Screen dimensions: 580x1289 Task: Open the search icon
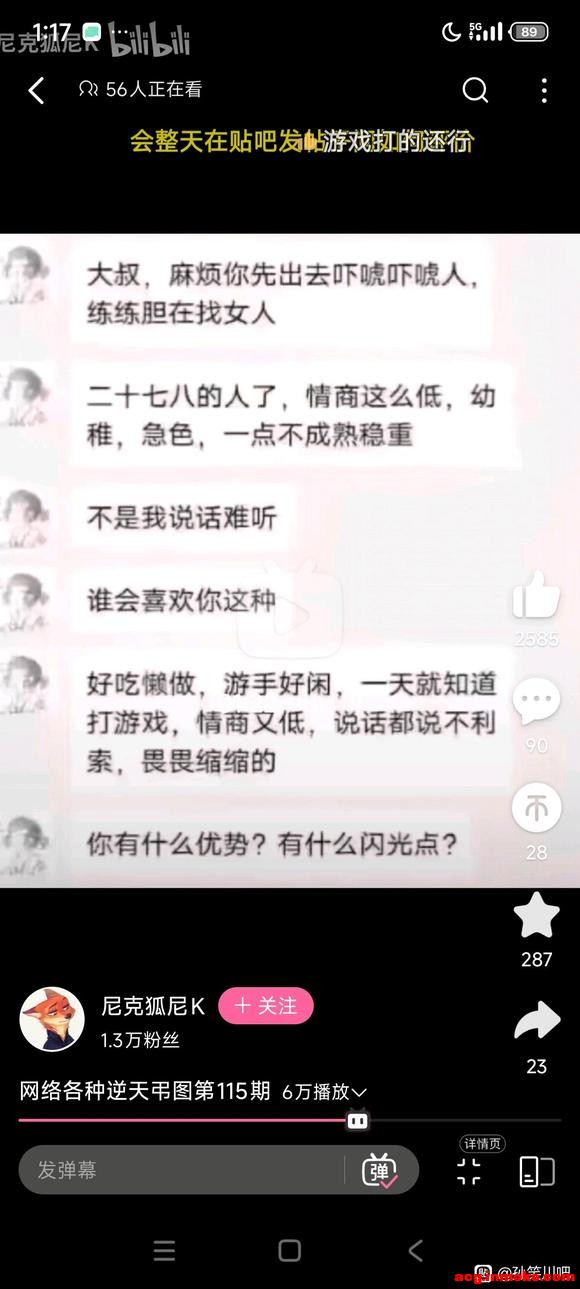point(475,90)
